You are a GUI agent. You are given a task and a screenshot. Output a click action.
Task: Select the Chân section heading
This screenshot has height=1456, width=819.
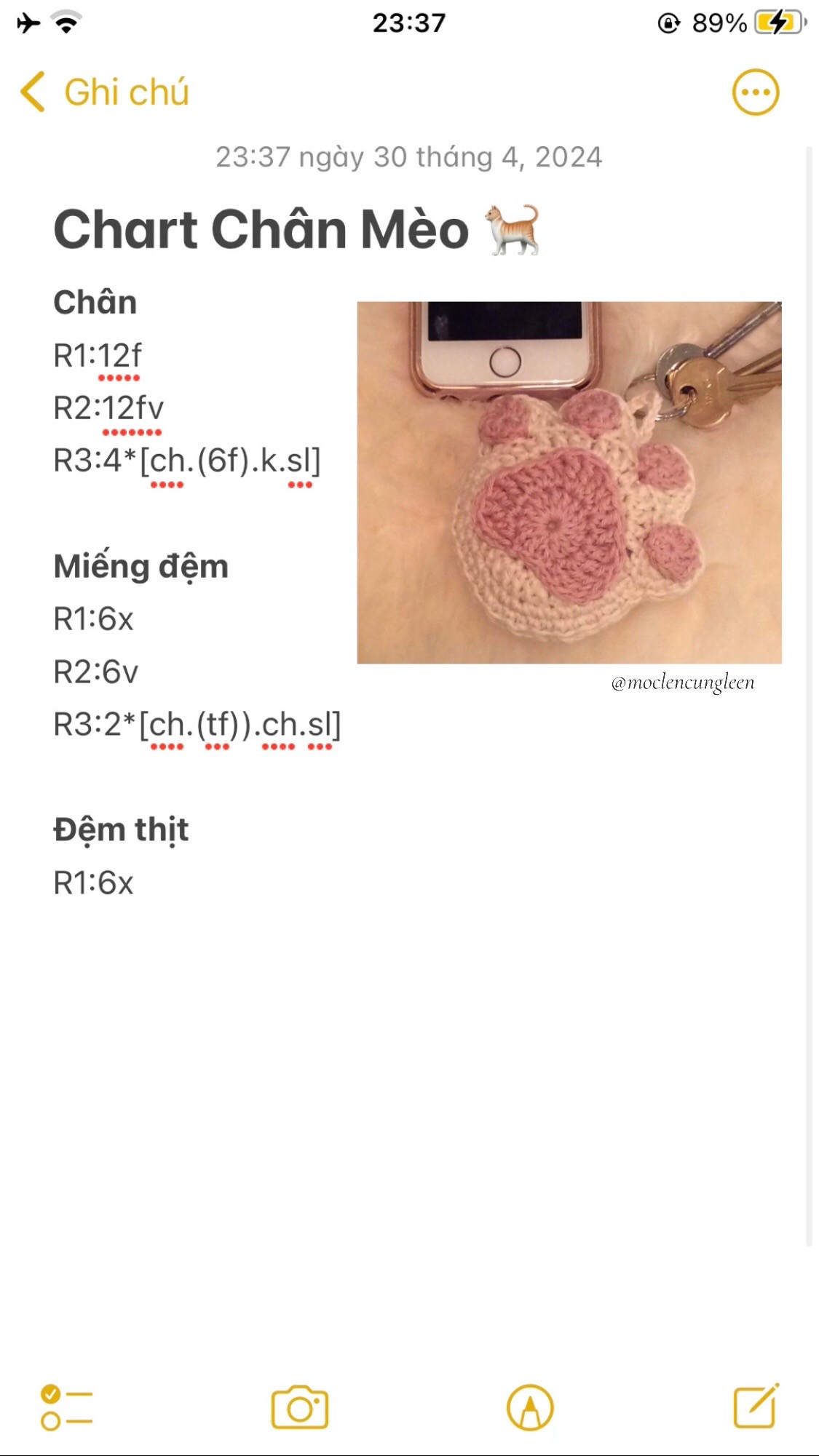94,302
